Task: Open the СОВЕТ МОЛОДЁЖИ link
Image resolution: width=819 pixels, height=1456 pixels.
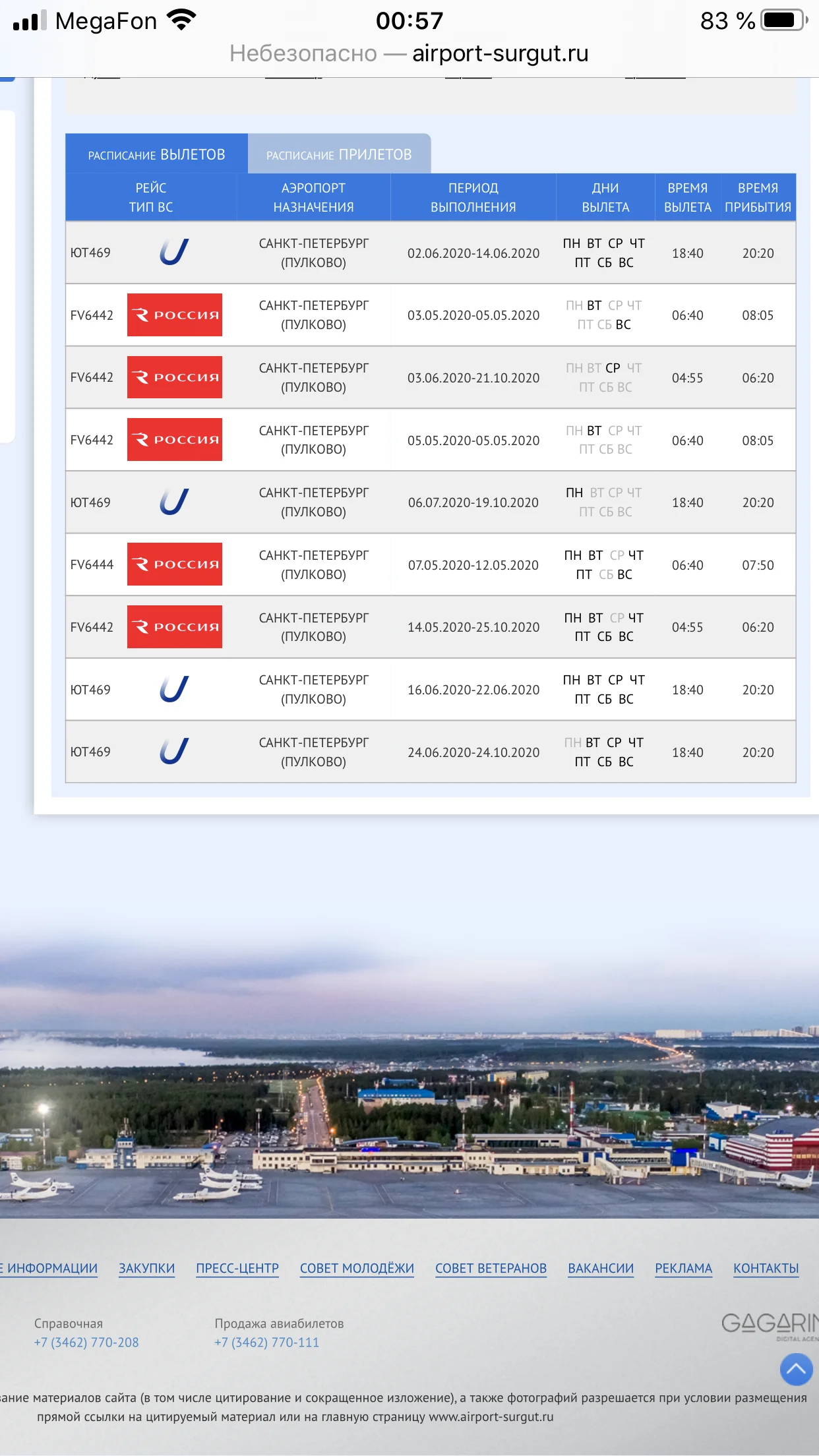Action: (x=357, y=1268)
